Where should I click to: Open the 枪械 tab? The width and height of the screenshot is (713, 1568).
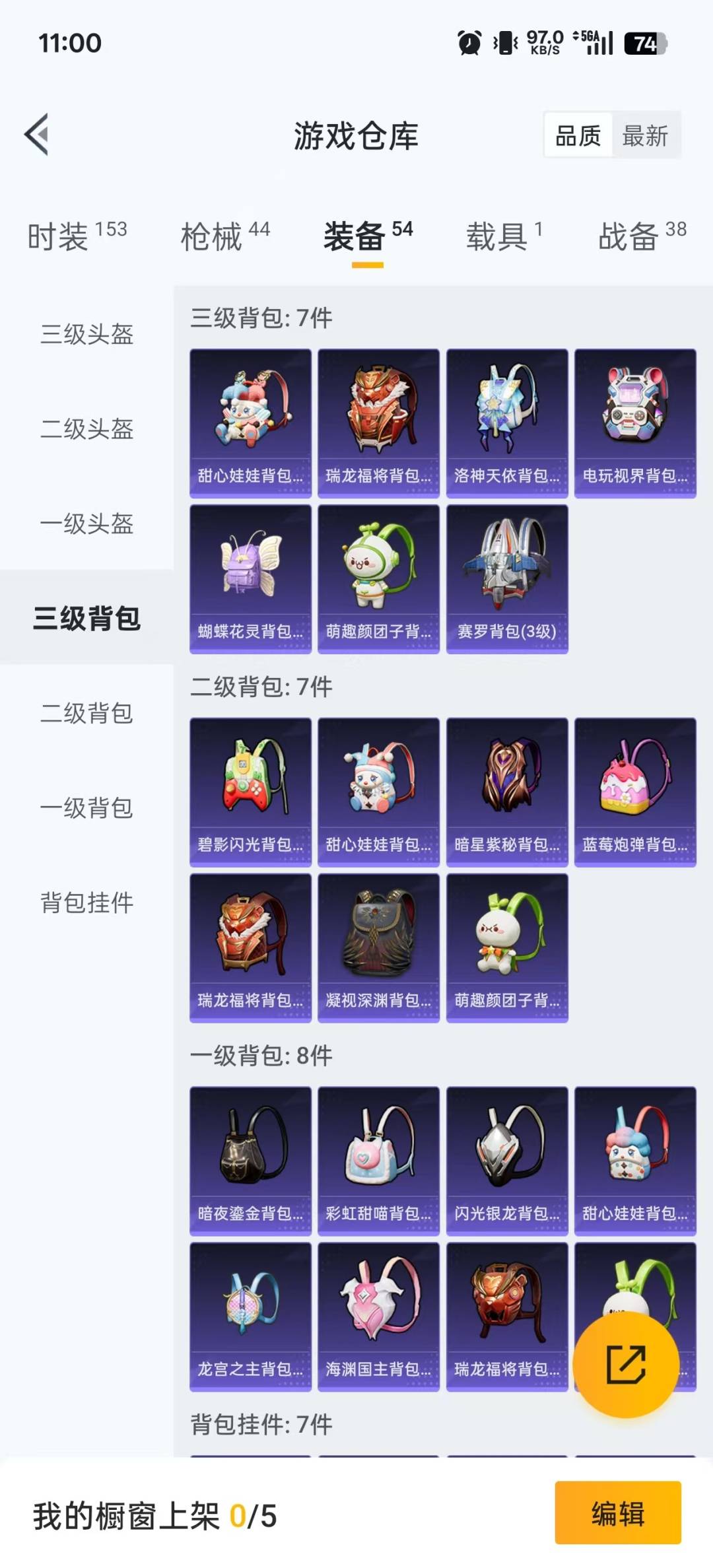(225, 236)
